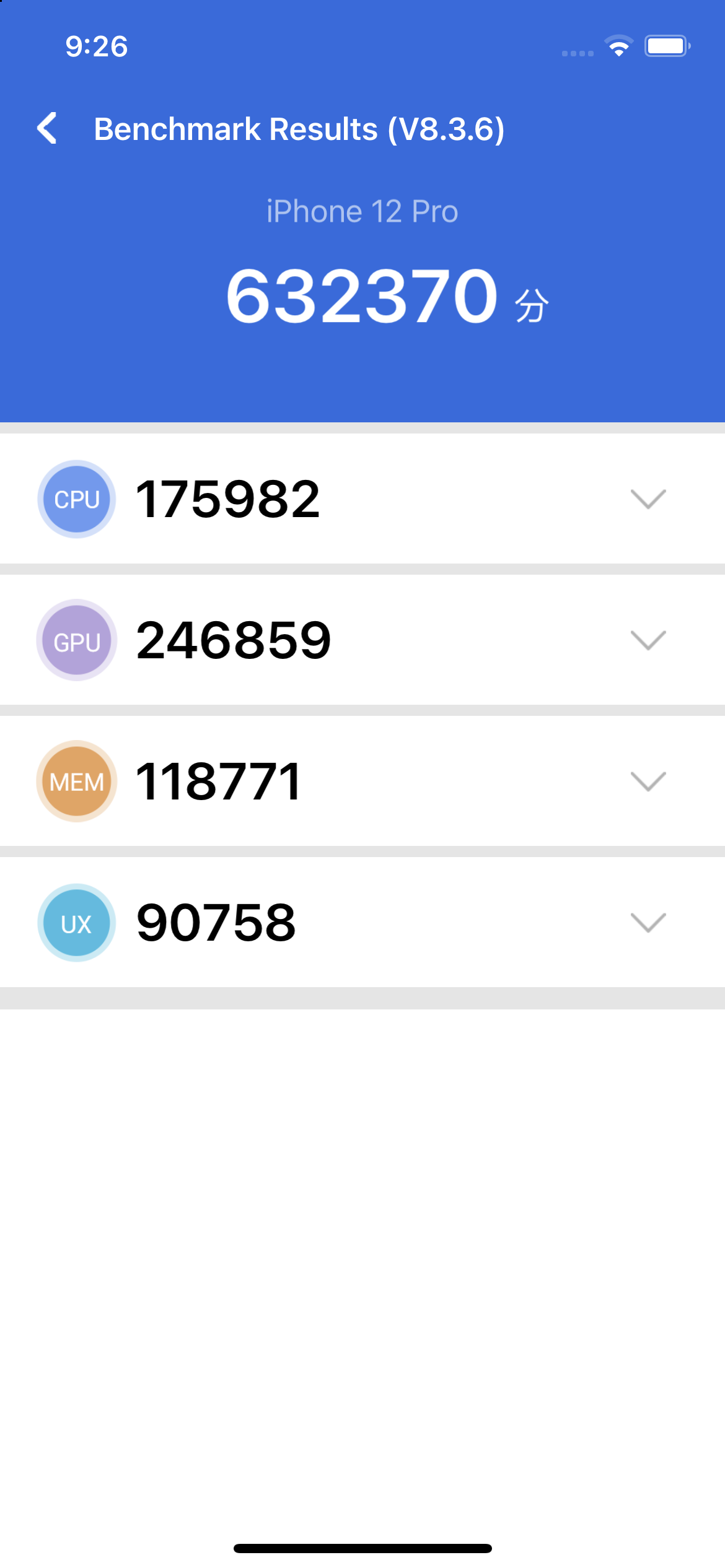Expand the CPU score details
Screen dimensions: 725x1568
[x=648, y=499]
